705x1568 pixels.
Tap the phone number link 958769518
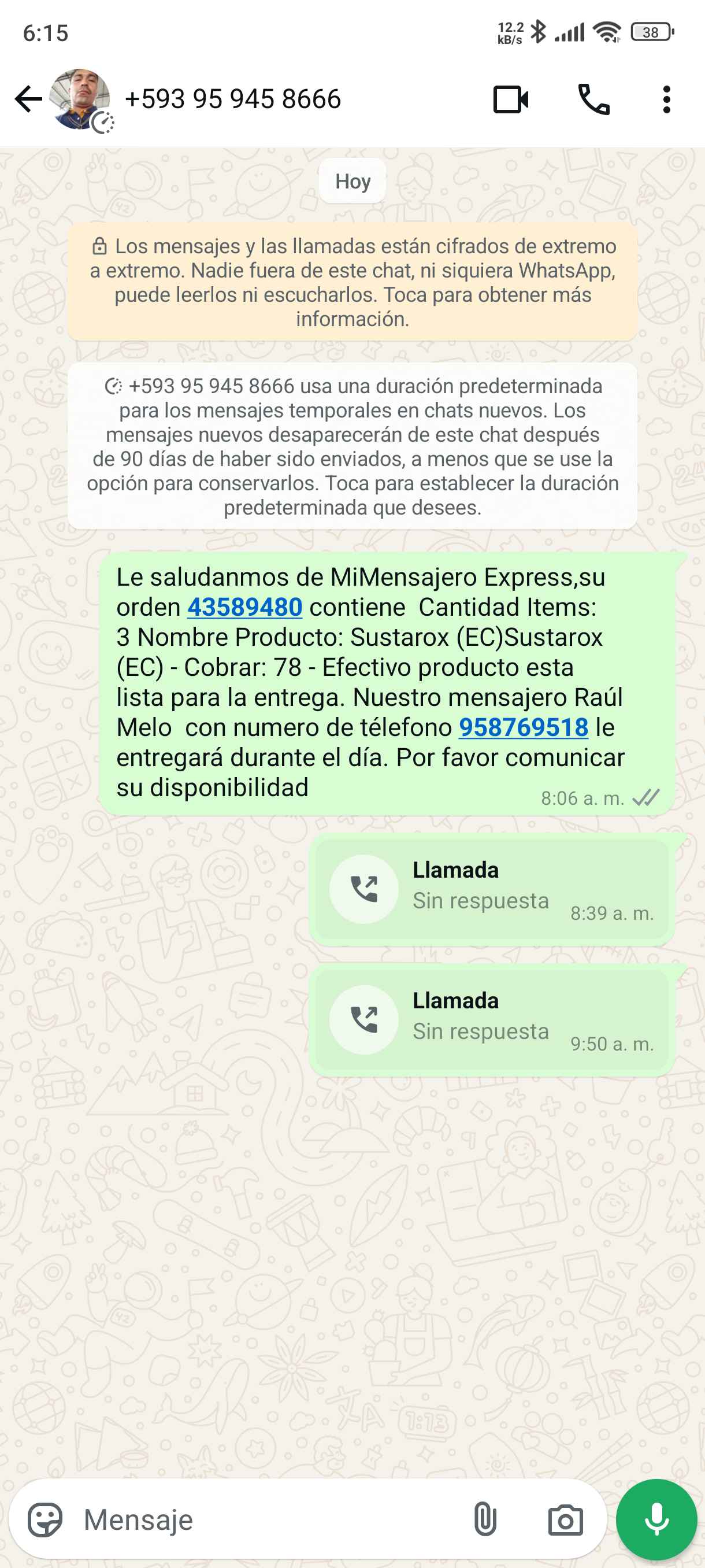pos(523,727)
